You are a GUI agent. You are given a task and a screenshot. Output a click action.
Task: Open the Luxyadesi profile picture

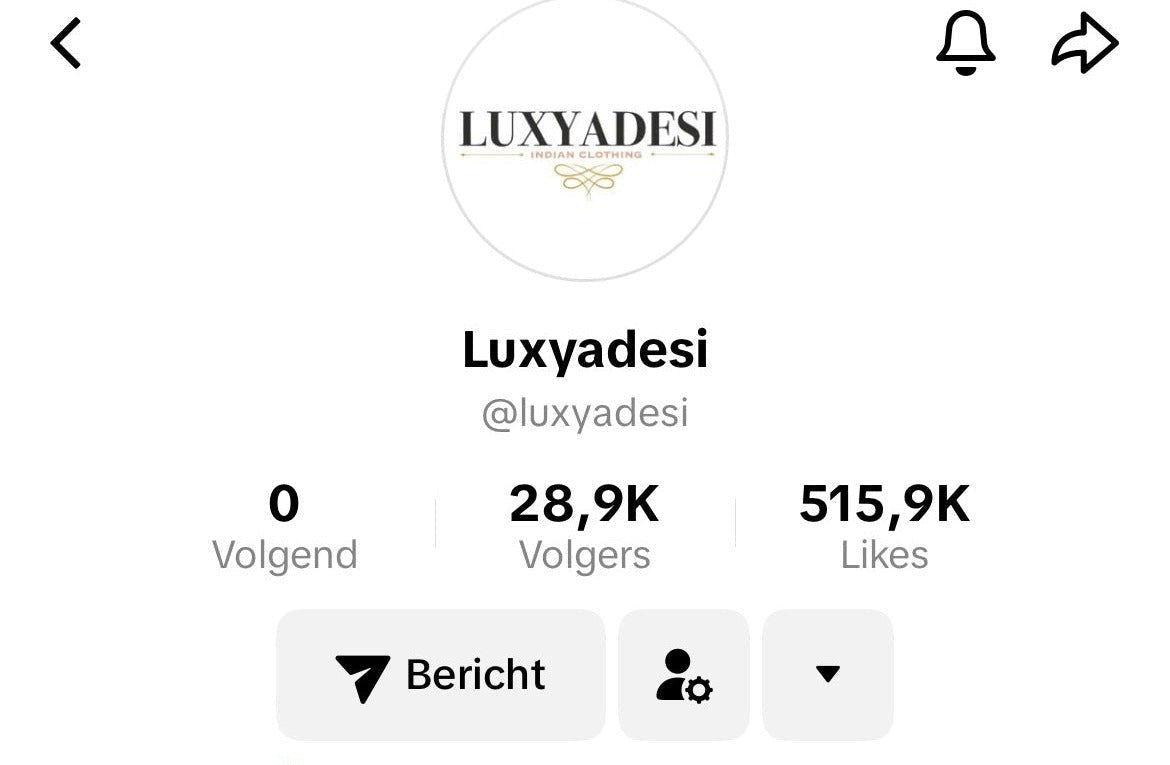click(585, 140)
